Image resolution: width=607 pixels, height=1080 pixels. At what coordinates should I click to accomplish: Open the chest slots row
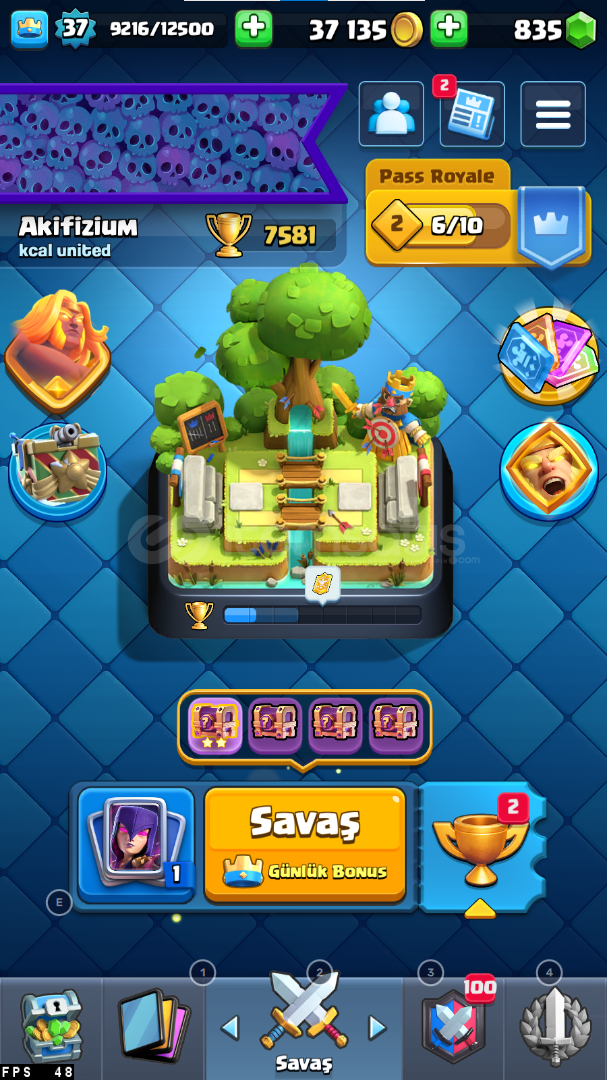click(304, 726)
